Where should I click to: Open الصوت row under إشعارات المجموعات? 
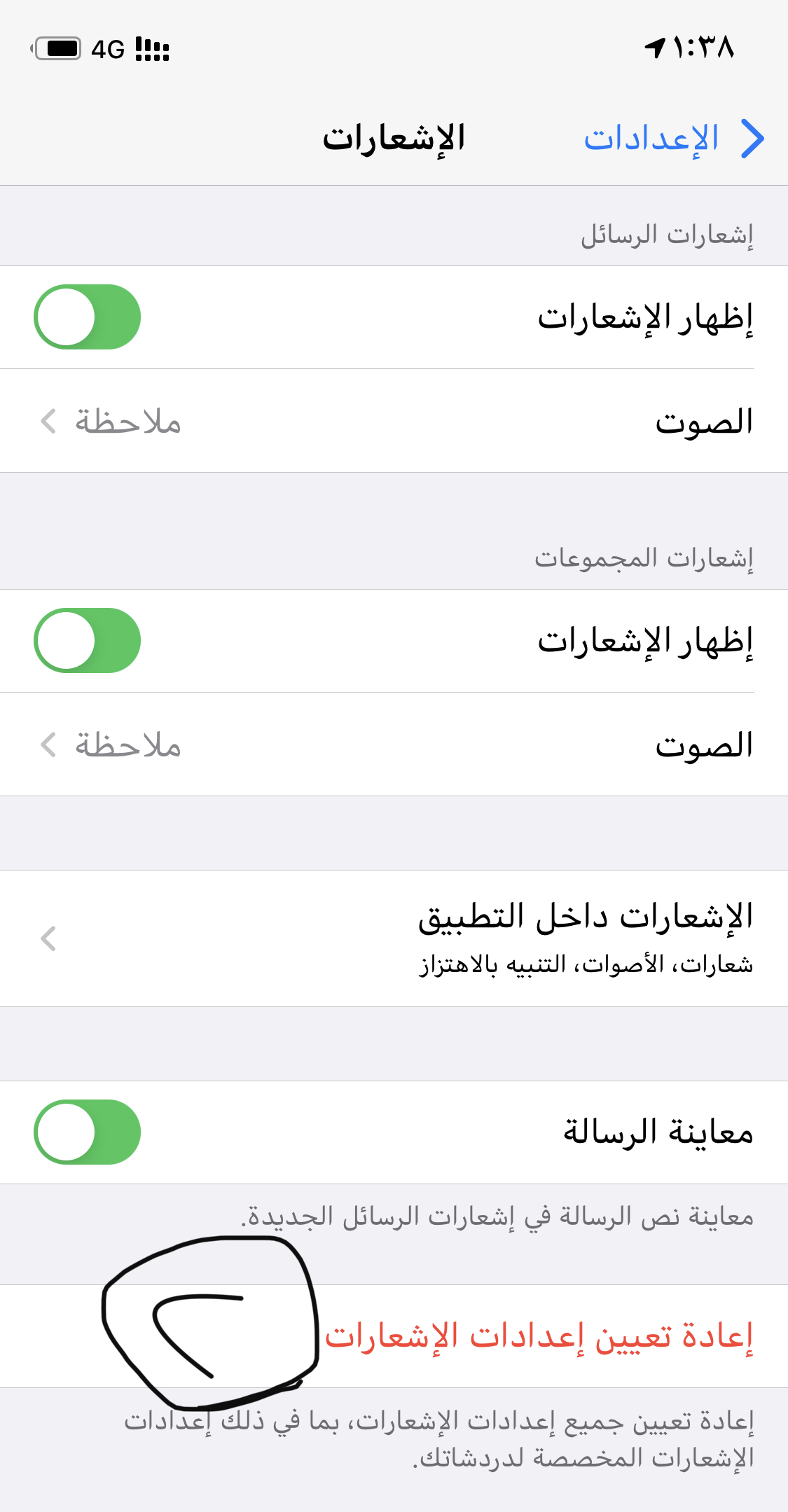click(x=394, y=744)
